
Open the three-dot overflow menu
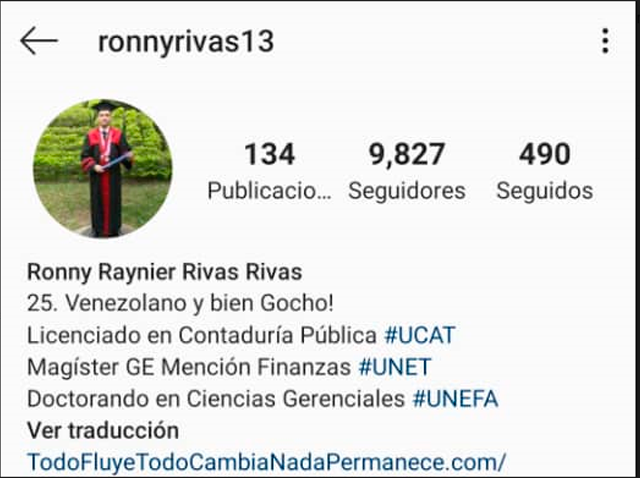(605, 41)
